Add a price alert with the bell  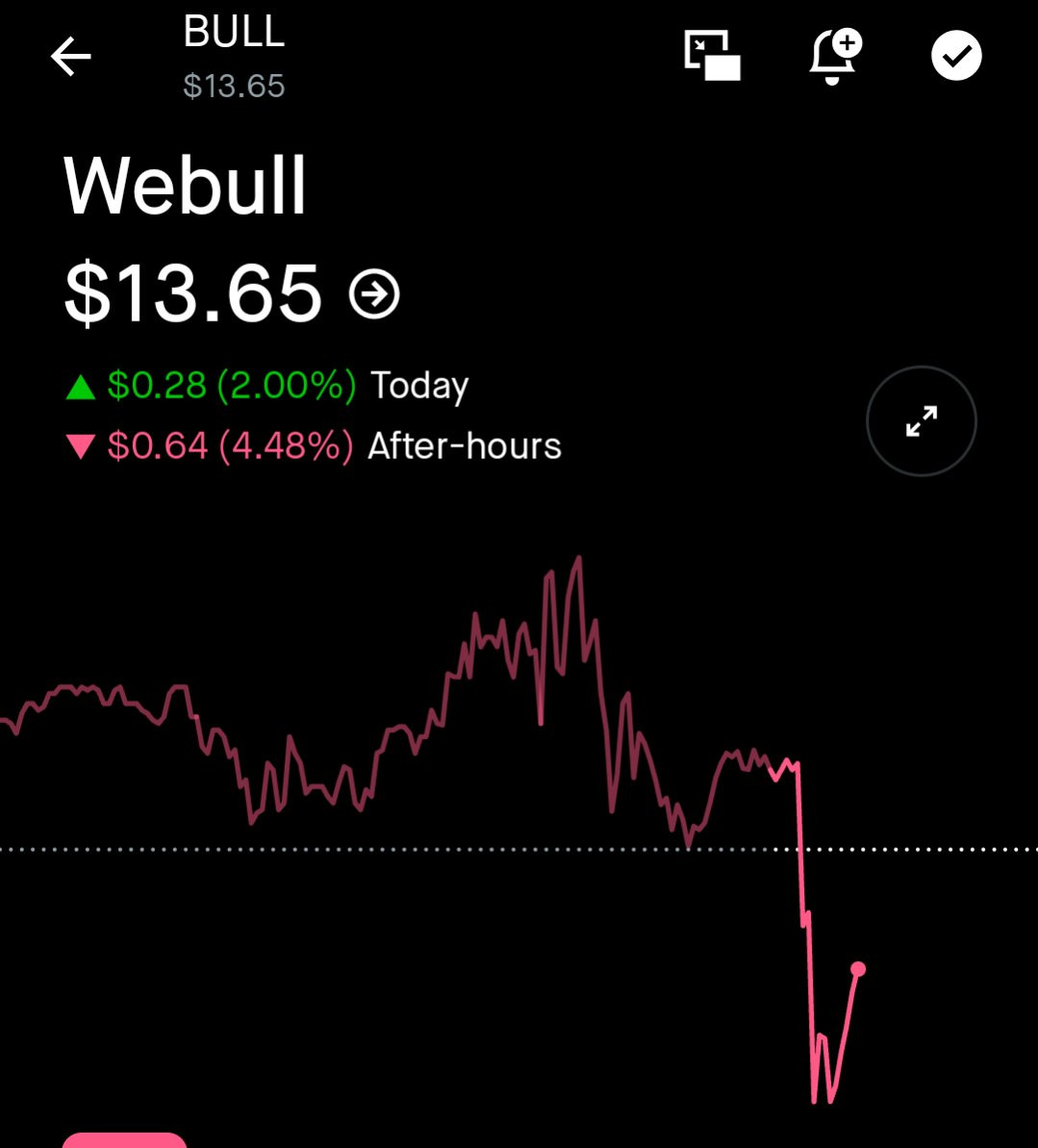(835, 57)
